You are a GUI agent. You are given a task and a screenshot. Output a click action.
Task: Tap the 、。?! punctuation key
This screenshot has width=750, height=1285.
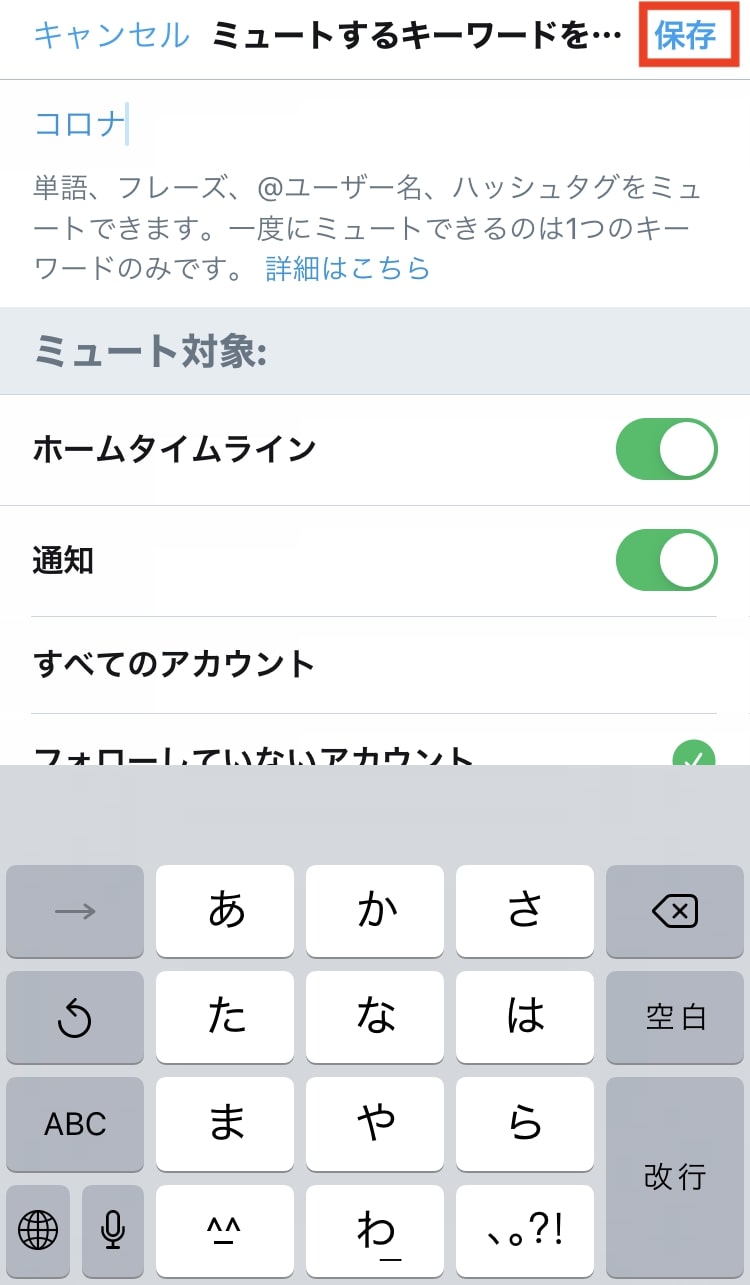coord(525,1231)
